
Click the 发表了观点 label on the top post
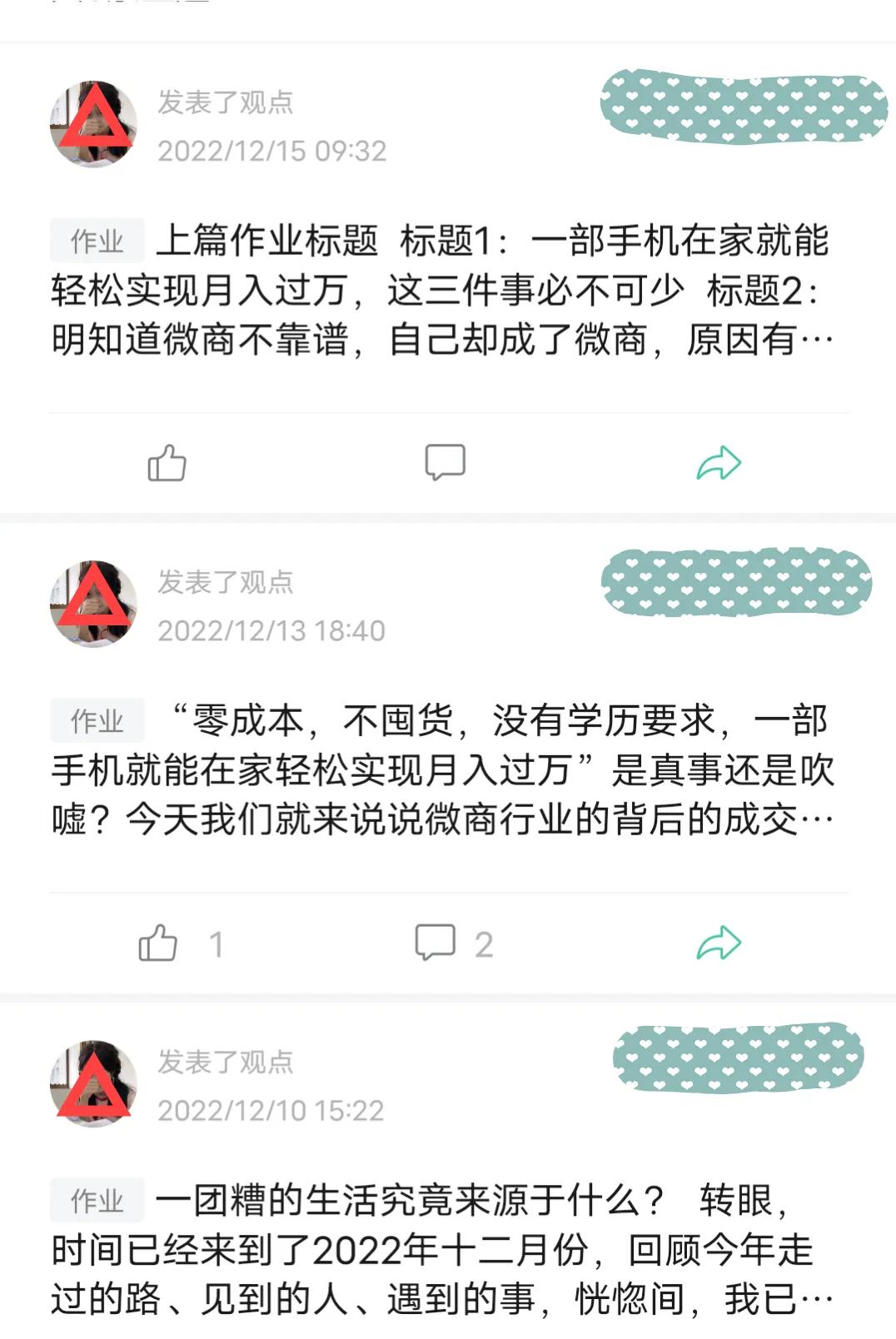pos(223,103)
